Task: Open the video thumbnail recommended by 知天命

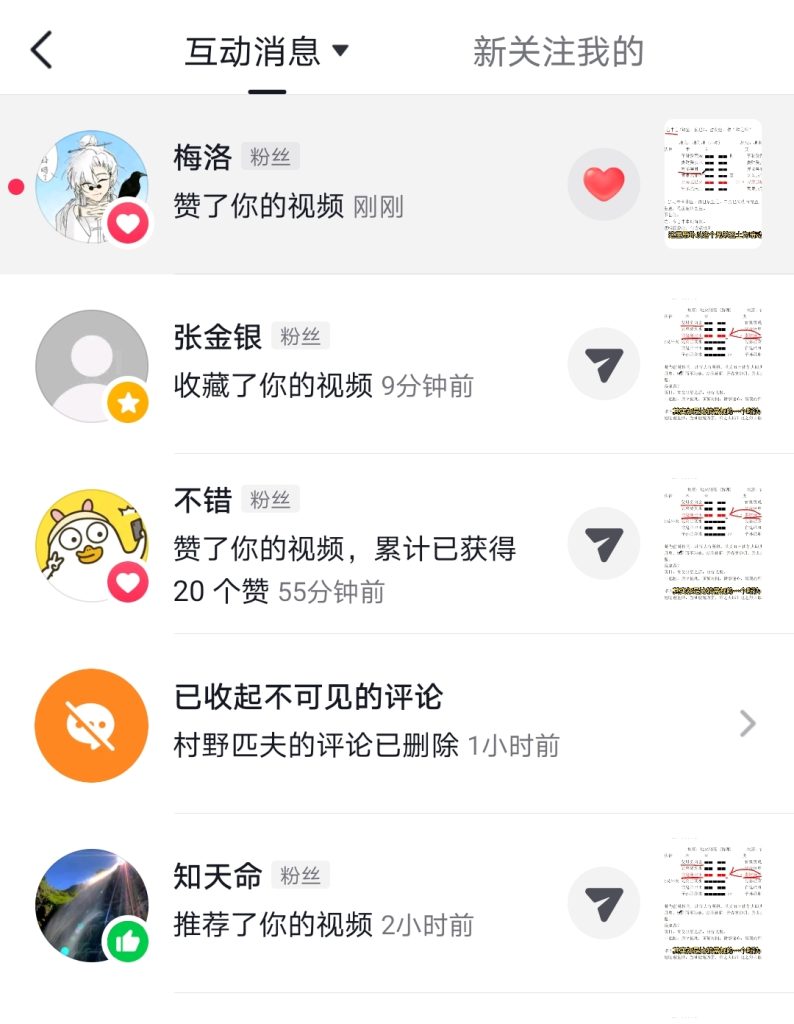Action: (713, 903)
